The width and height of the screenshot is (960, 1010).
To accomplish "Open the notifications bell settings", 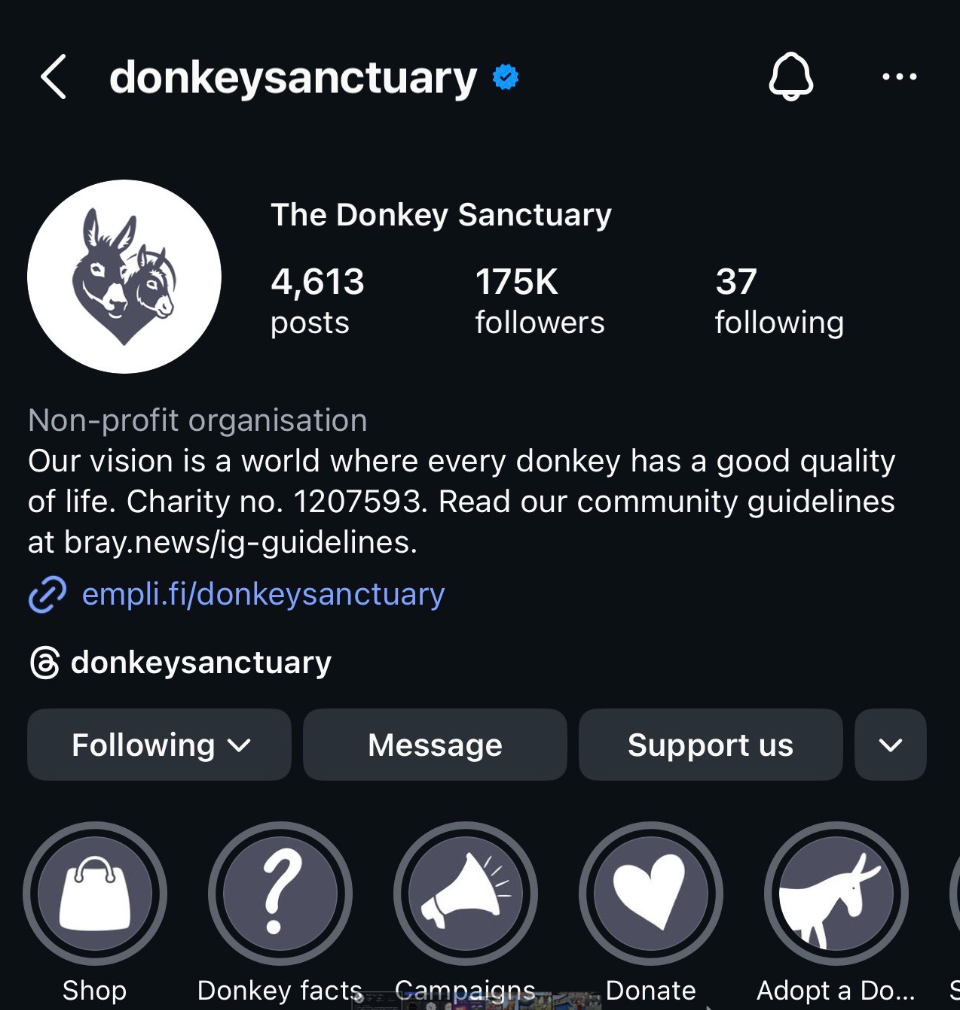I will click(791, 77).
